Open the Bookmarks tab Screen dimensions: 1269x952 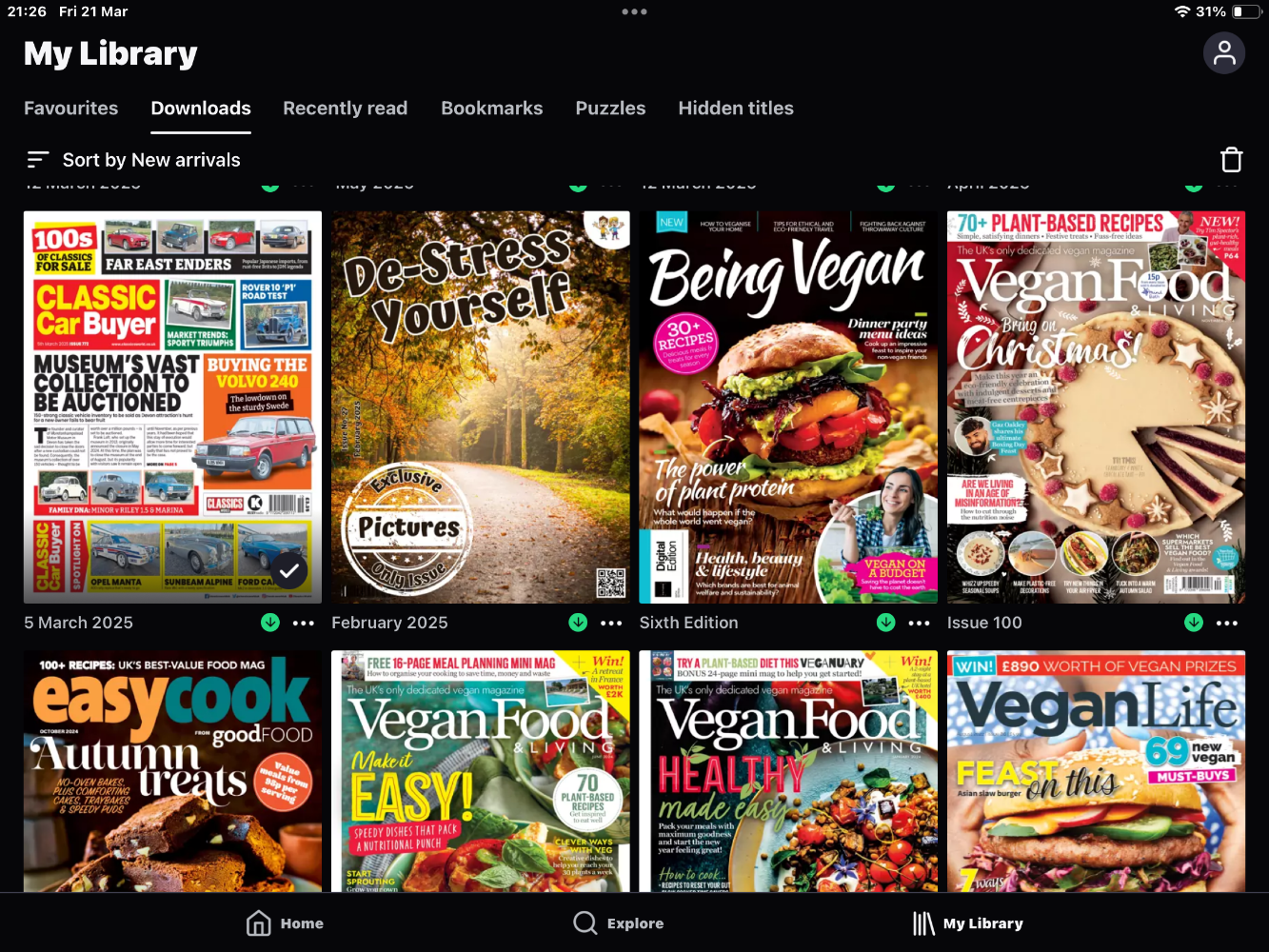pos(491,109)
